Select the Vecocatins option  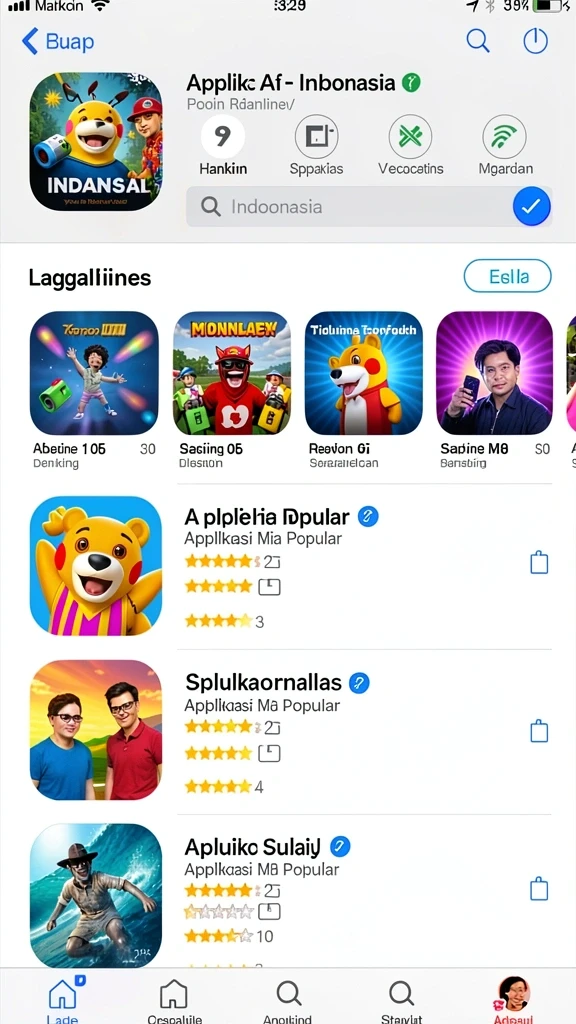[410, 146]
